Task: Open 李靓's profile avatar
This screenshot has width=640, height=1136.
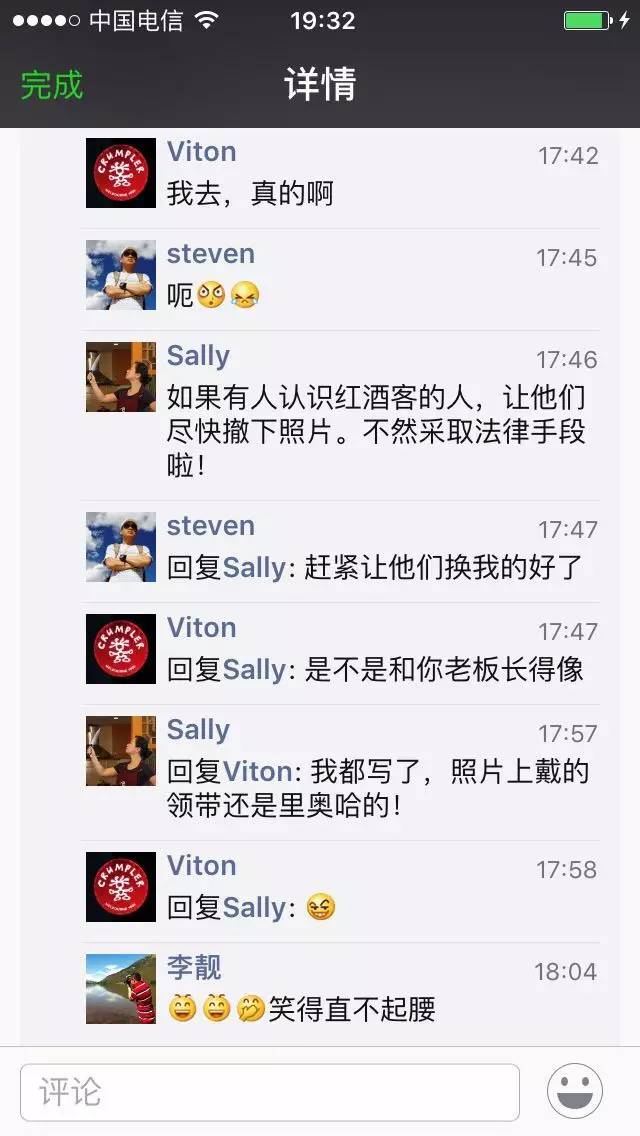Action: click(x=121, y=989)
